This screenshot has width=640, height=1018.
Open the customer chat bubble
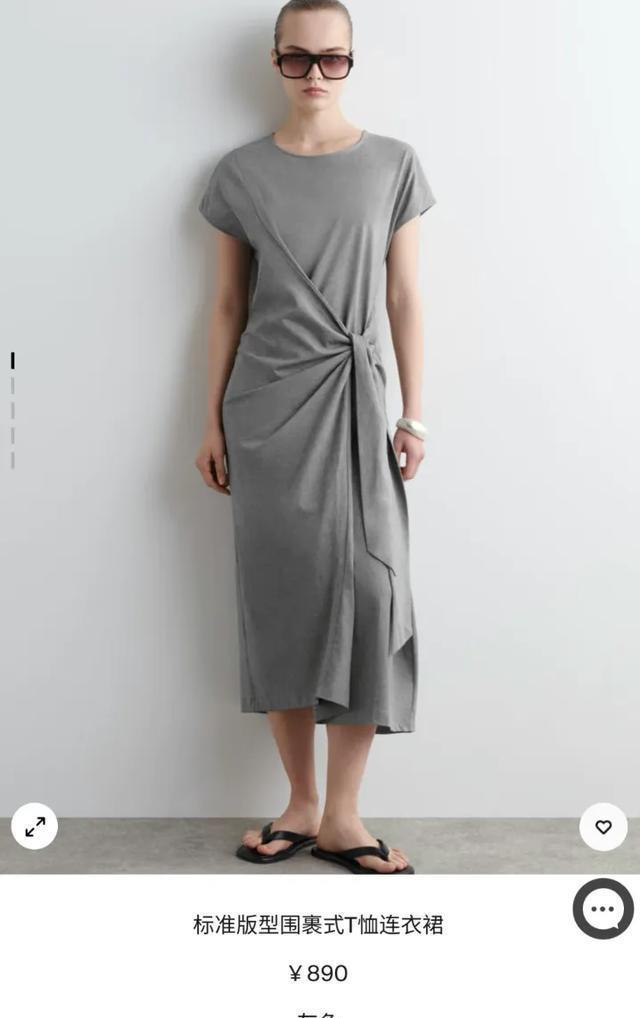[x=603, y=909]
